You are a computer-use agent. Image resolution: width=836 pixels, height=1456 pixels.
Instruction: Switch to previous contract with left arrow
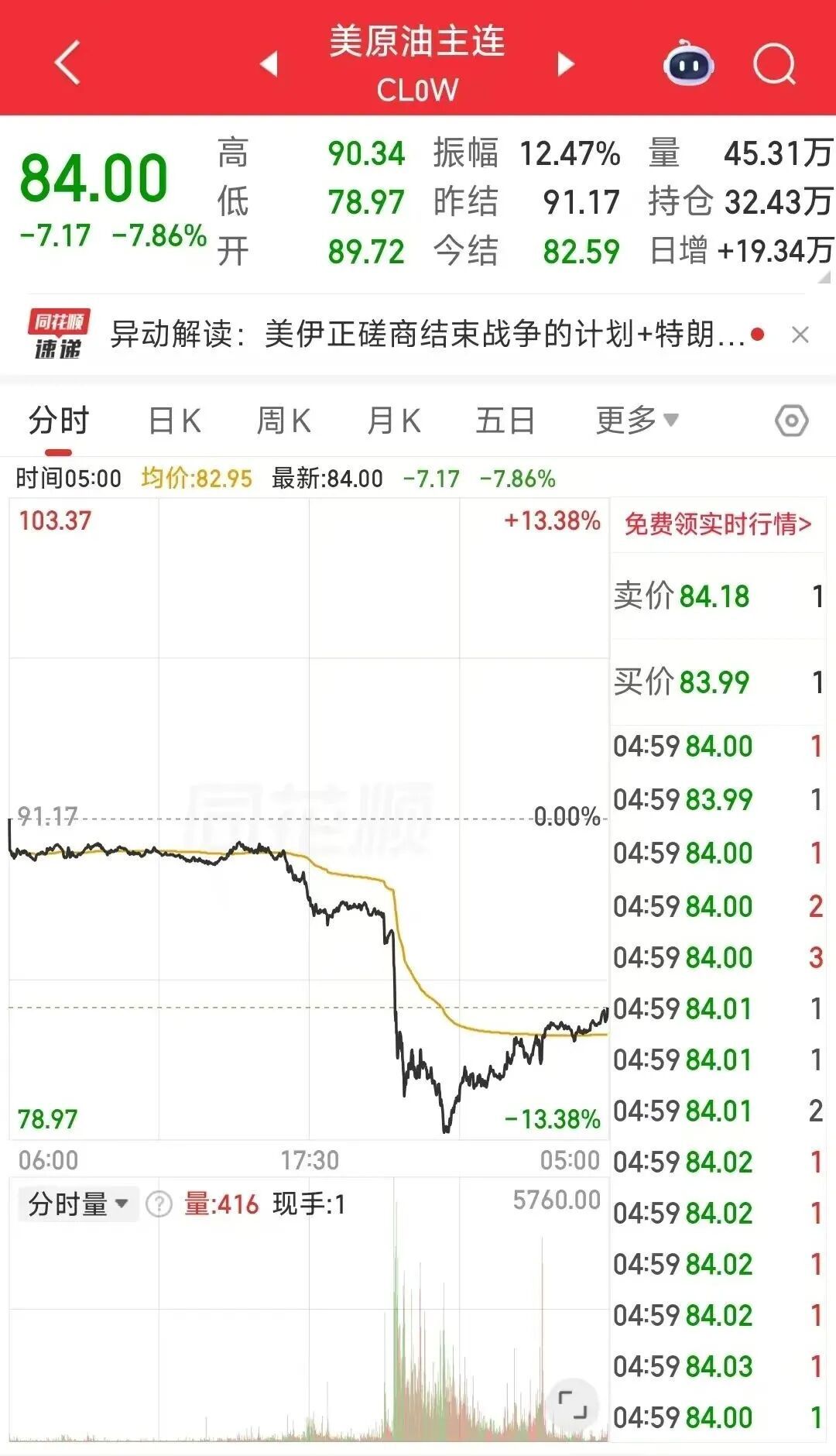pos(267,65)
